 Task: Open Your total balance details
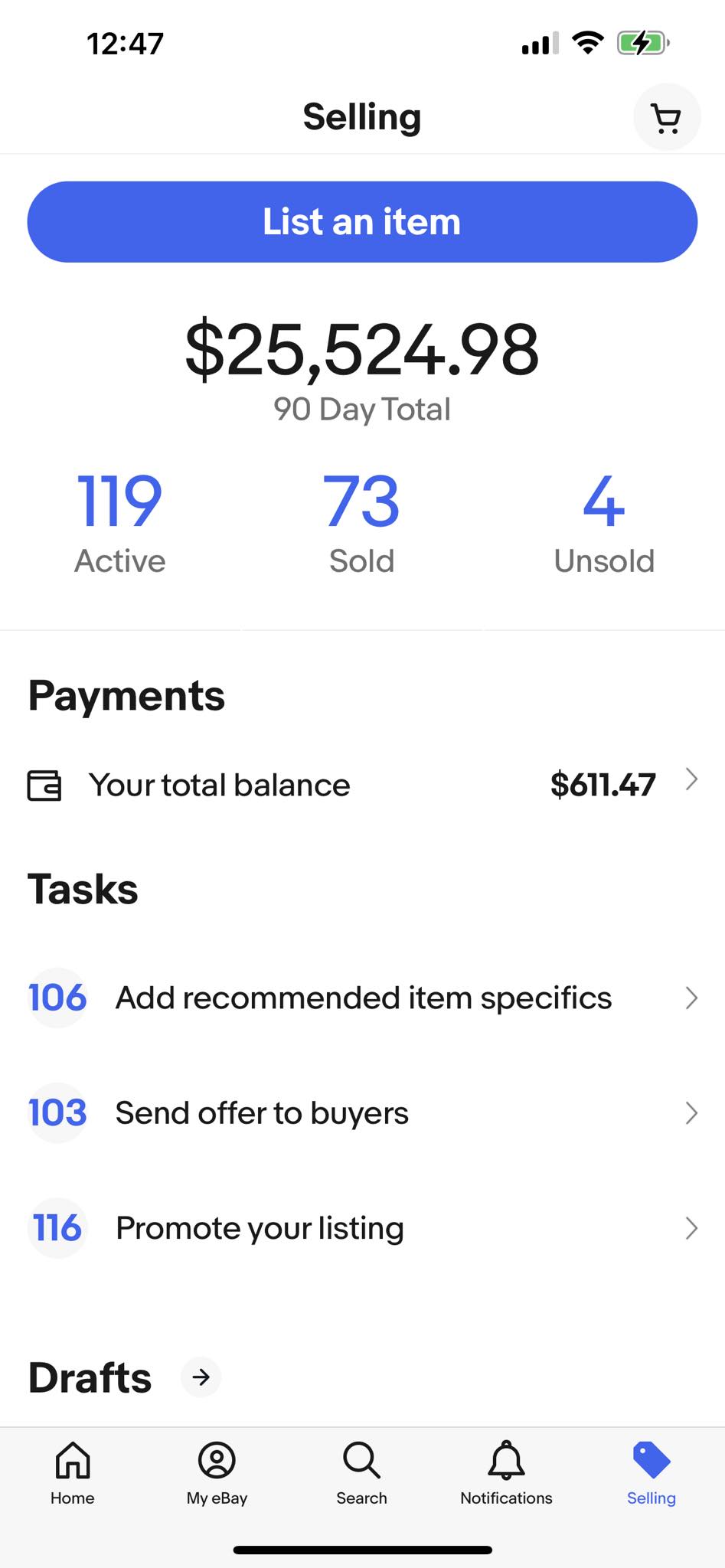tap(362, 785)
